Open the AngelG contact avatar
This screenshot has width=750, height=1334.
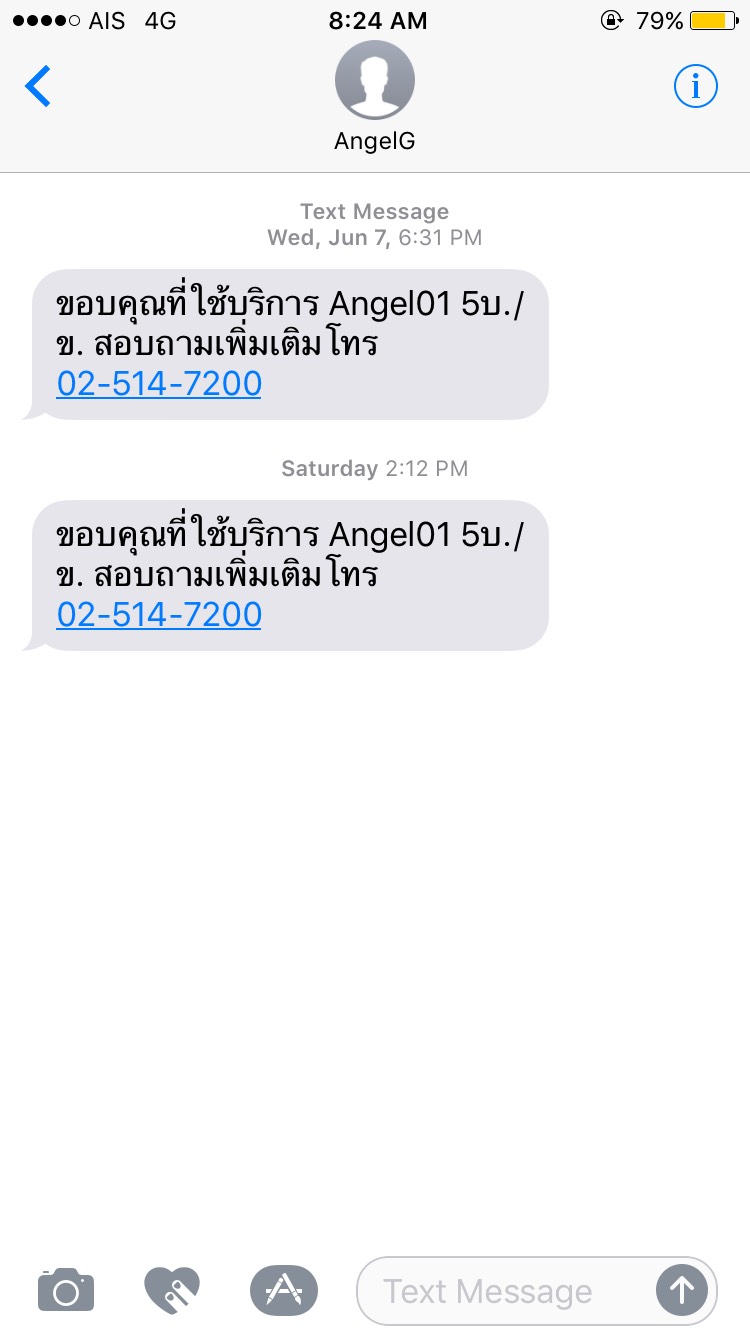coord(375,80)
